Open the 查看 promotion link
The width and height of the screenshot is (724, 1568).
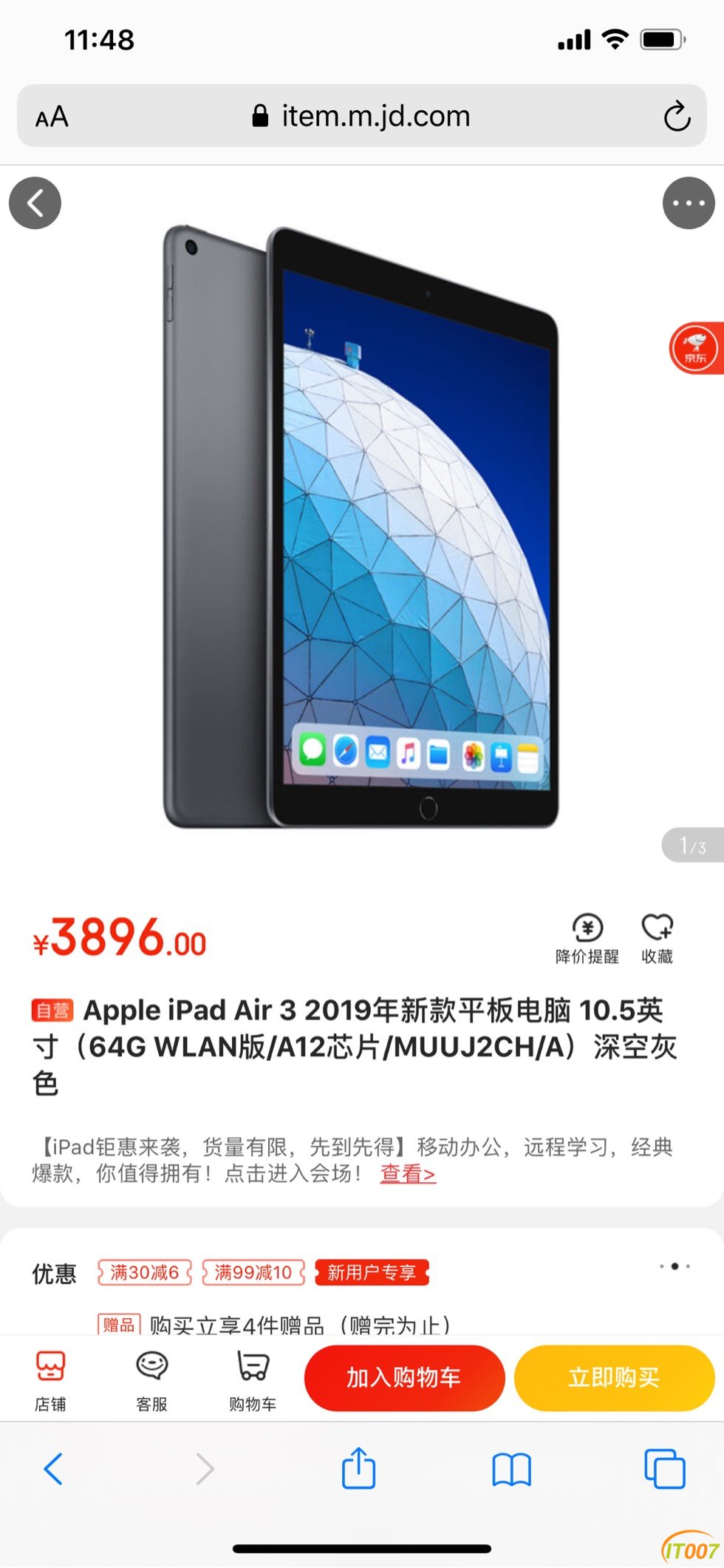click(x=407, y=1173)
